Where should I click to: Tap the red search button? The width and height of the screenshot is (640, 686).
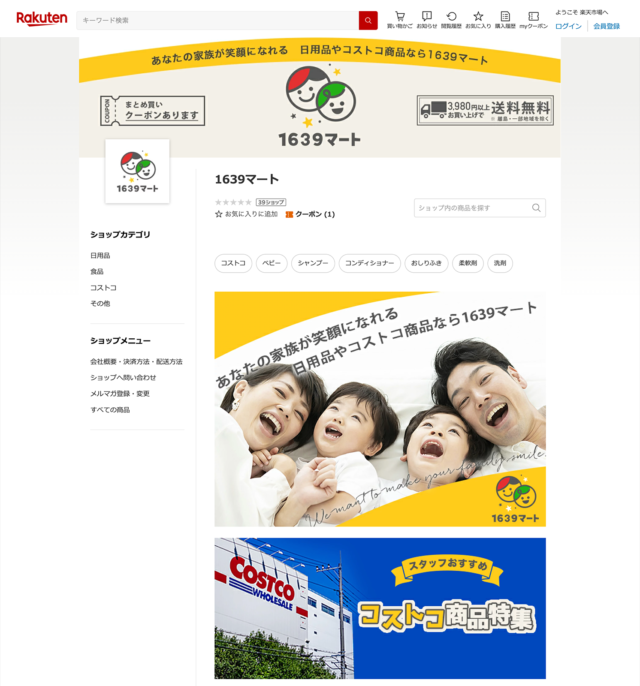point(368,20)
